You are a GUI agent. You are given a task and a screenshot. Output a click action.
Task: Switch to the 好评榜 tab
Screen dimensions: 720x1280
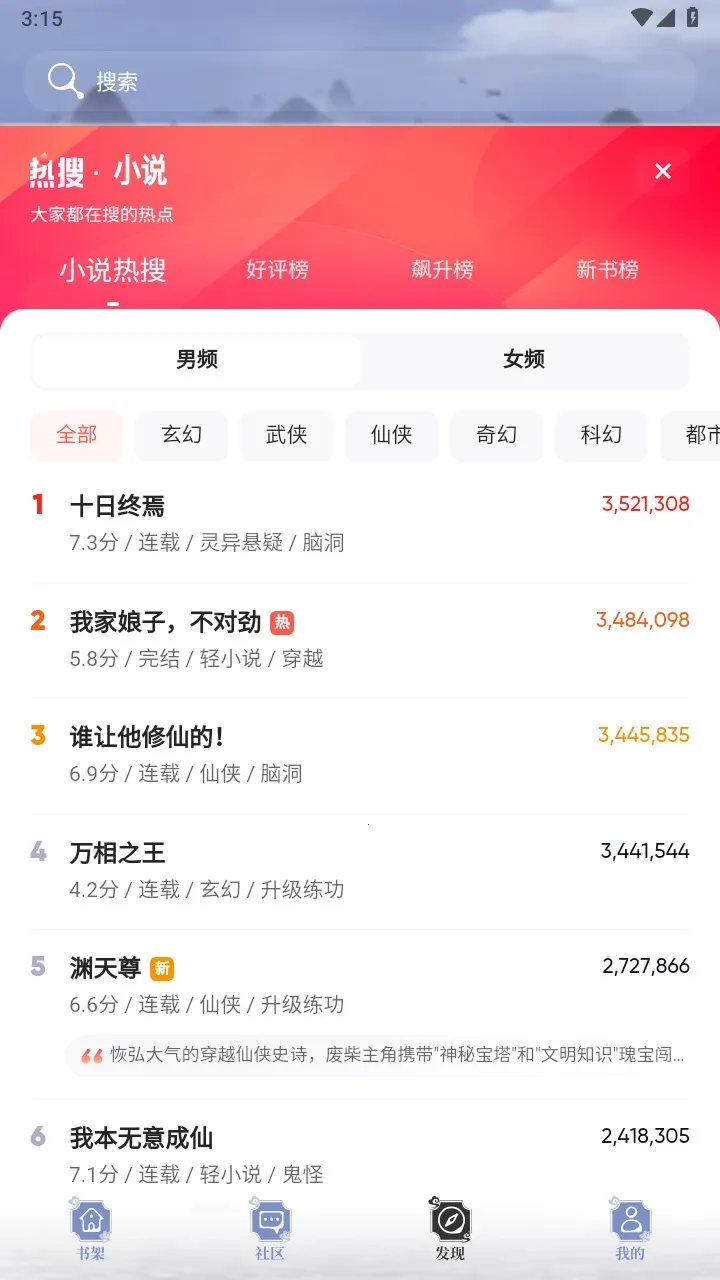(277, 269)
